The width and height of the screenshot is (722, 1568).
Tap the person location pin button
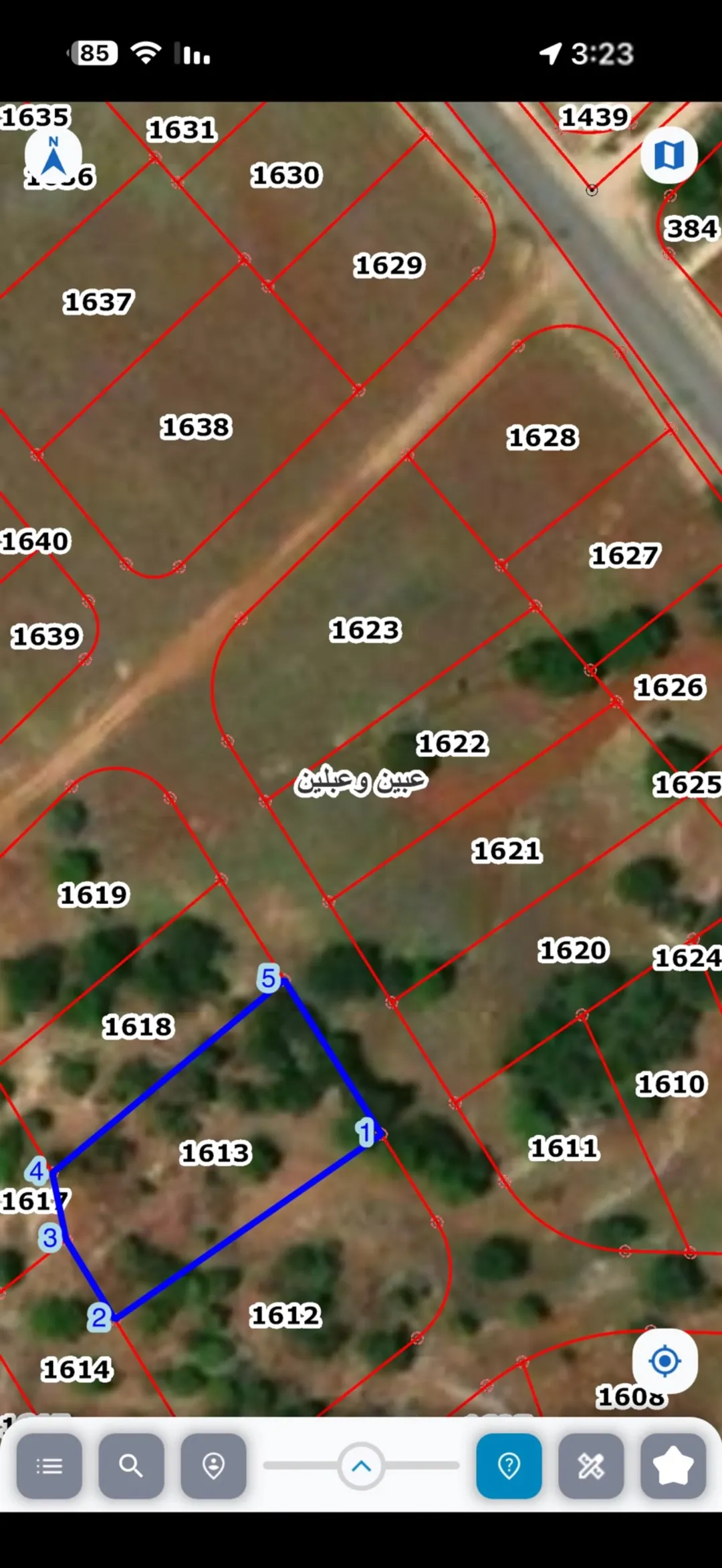click(213, 1466)
